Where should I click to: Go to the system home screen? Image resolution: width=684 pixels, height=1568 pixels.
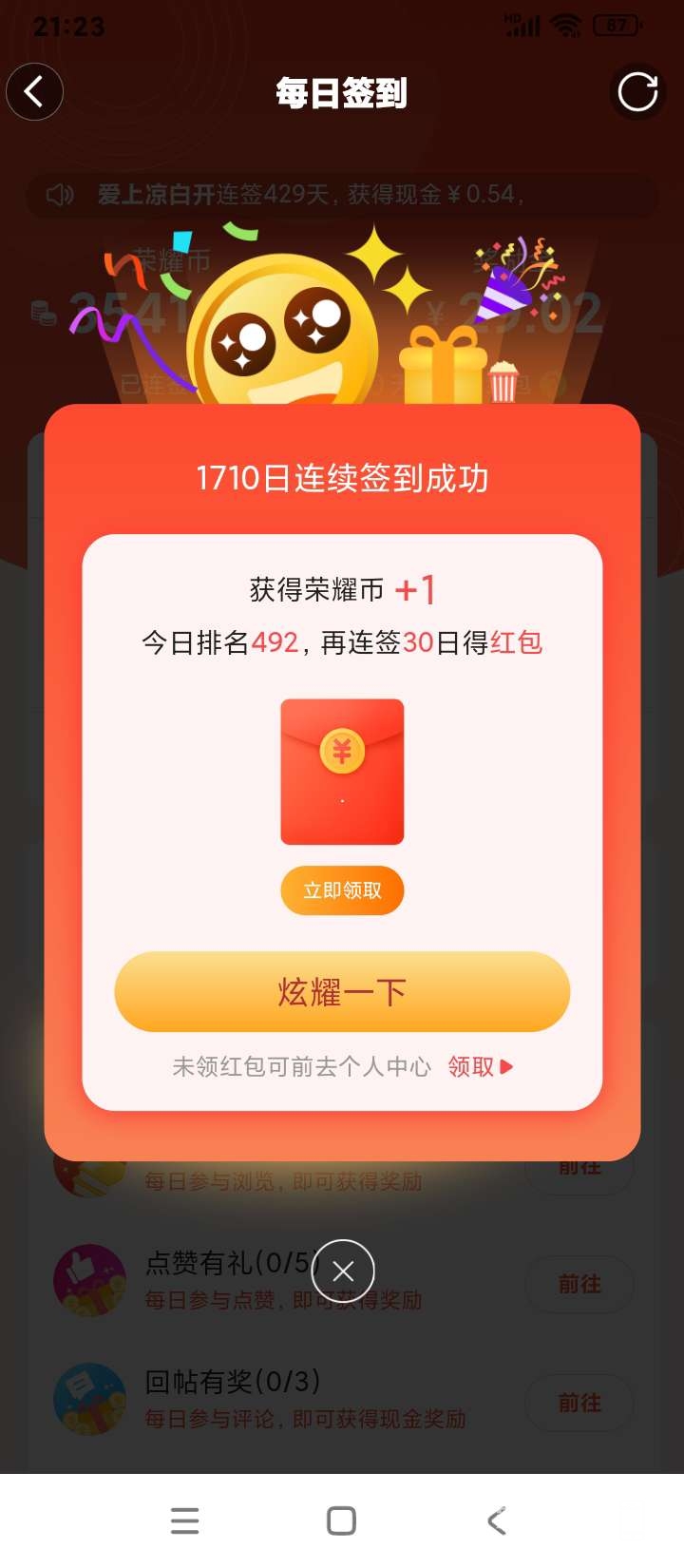pos(341,1520)
